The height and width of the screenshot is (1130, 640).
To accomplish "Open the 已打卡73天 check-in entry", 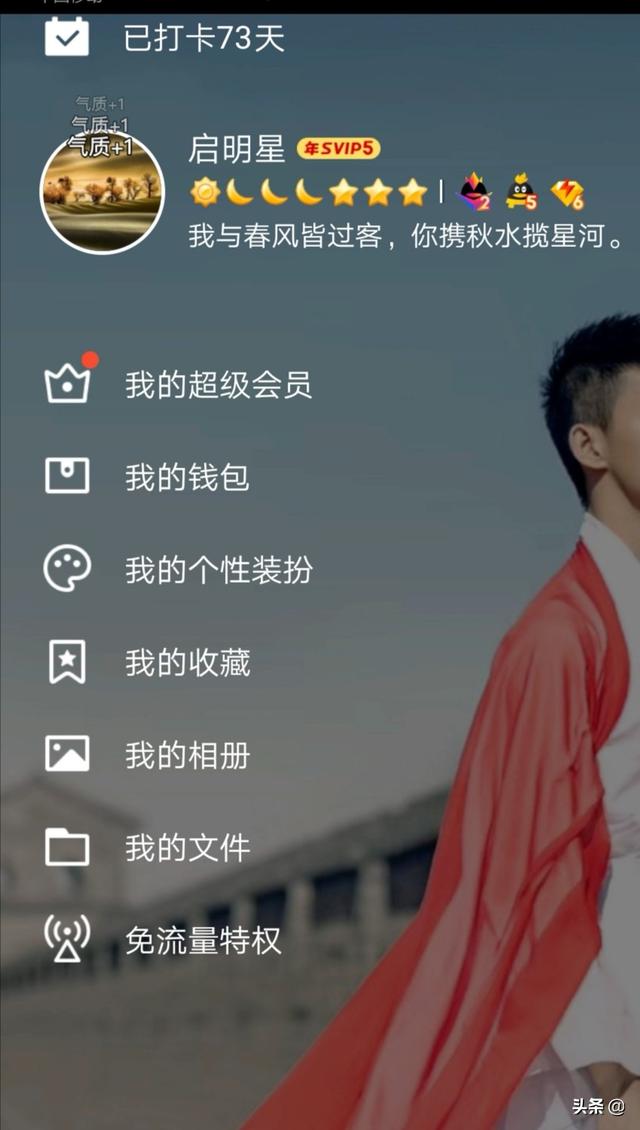I will [203, 39].
